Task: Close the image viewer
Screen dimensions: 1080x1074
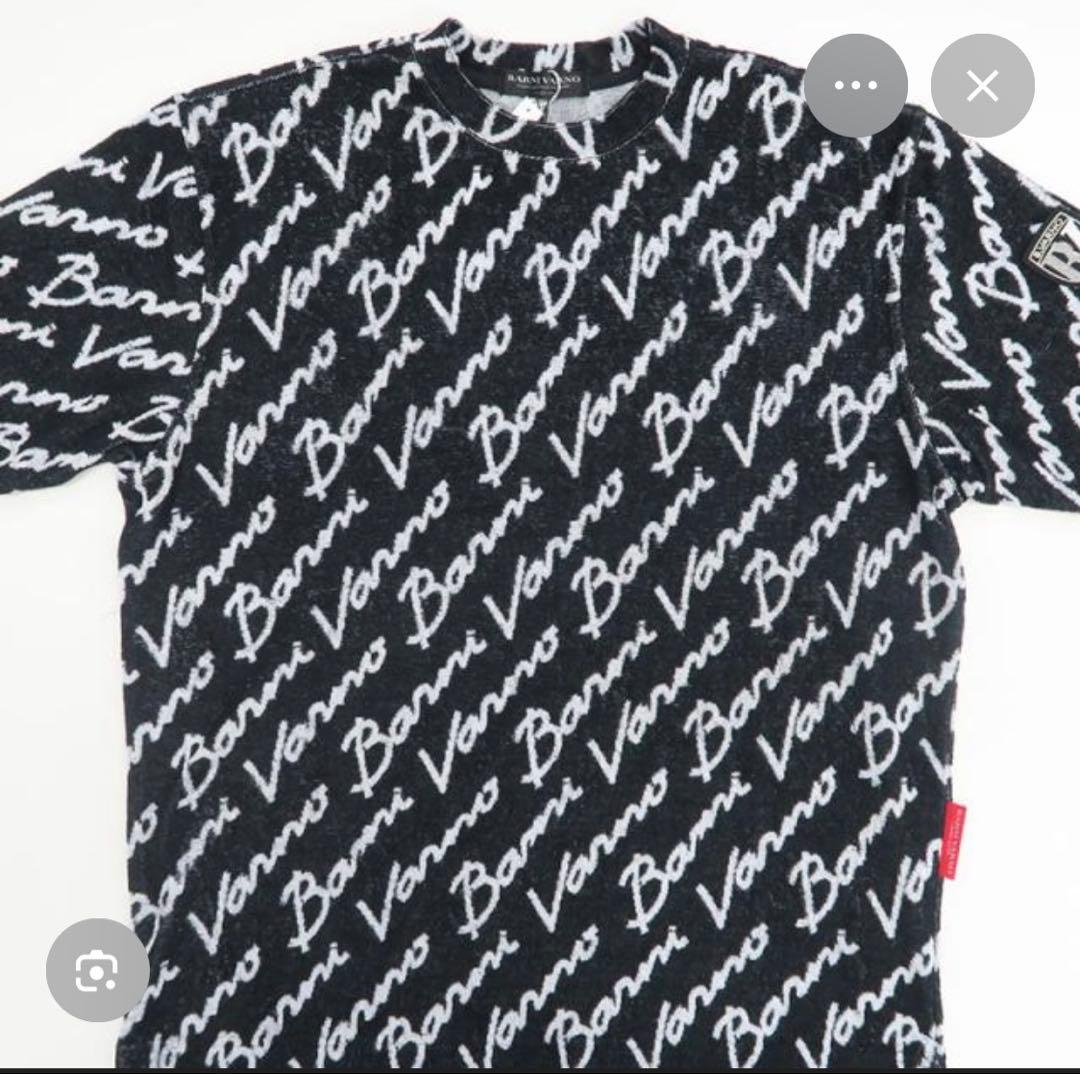Action: point(982,86)
